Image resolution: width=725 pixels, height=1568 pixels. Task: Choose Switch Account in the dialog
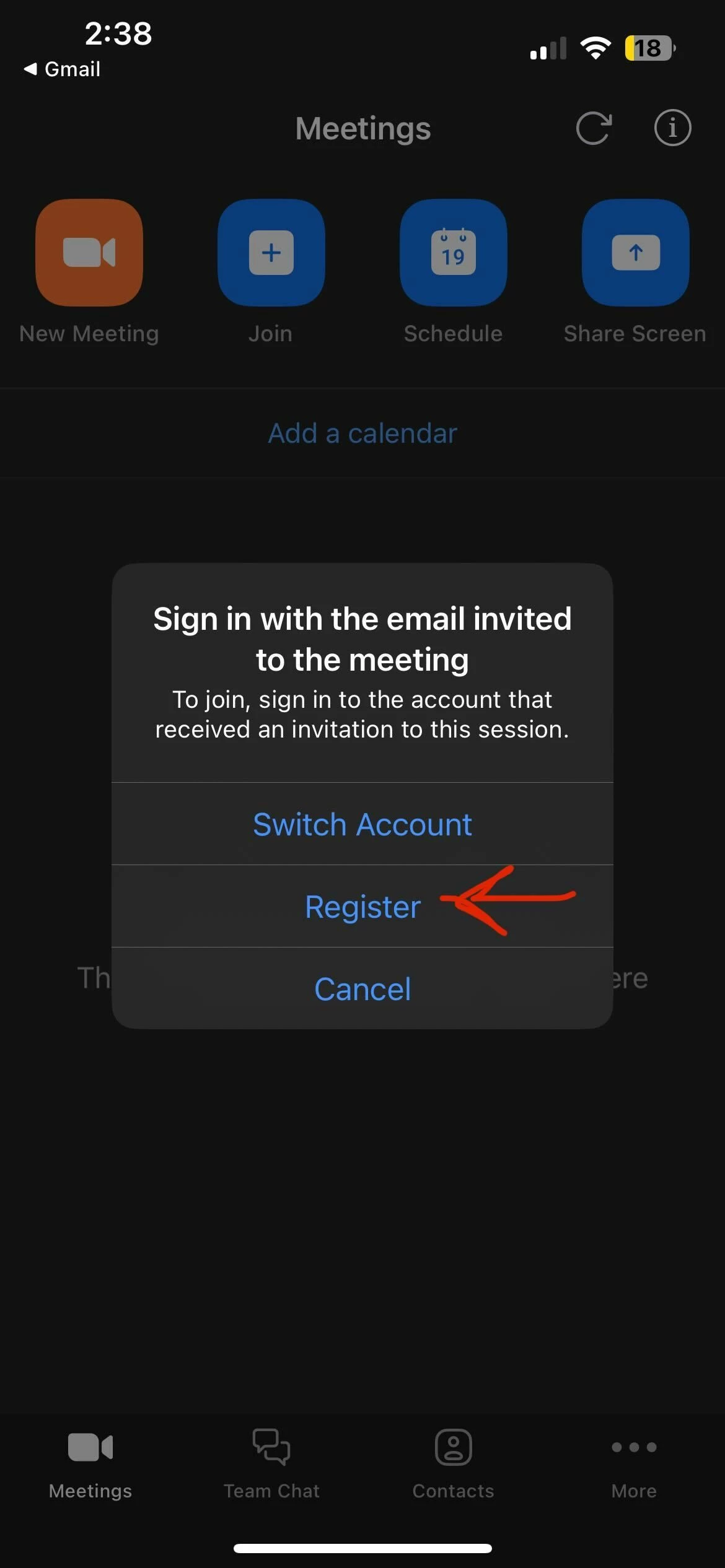click(x=362, y=824)
